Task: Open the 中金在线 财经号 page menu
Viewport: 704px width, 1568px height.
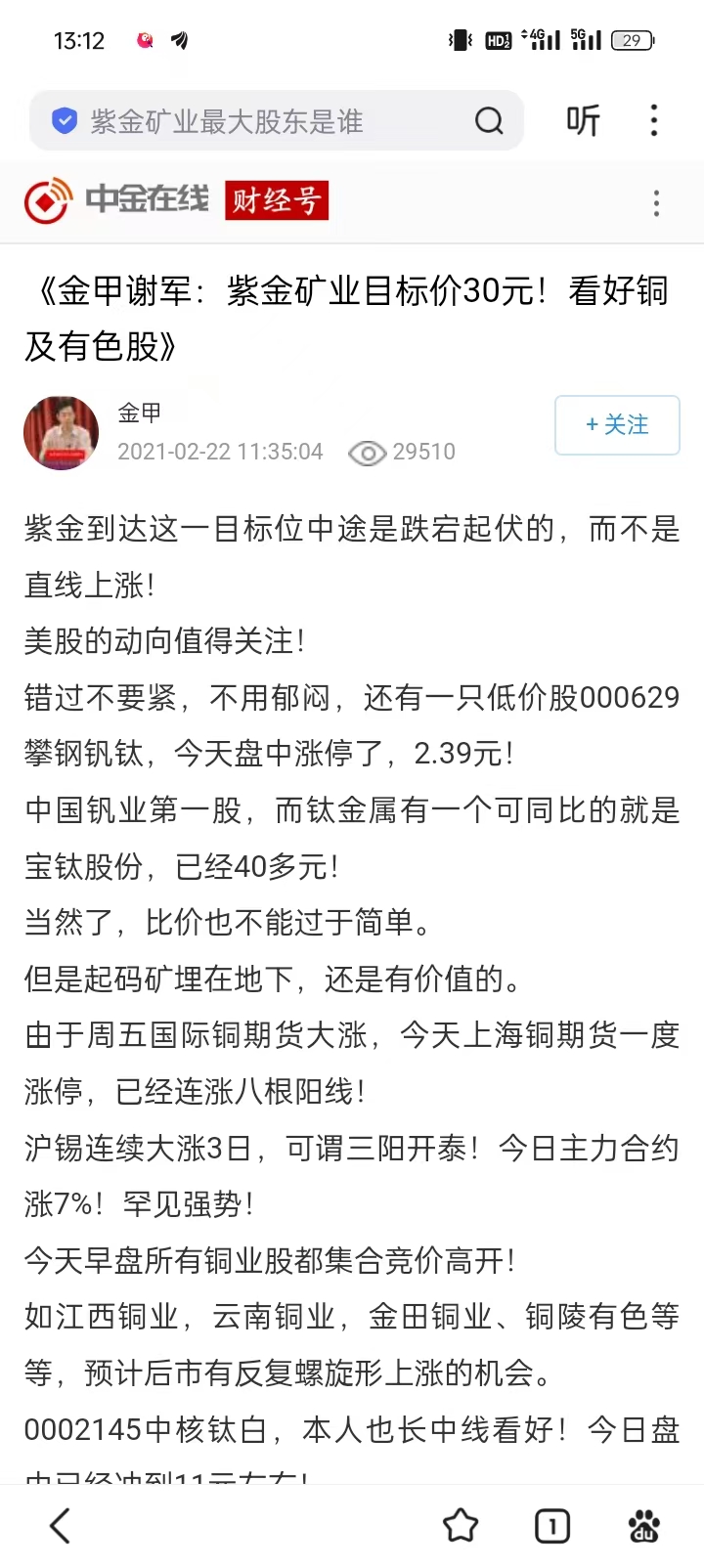Action: [656, 203]
